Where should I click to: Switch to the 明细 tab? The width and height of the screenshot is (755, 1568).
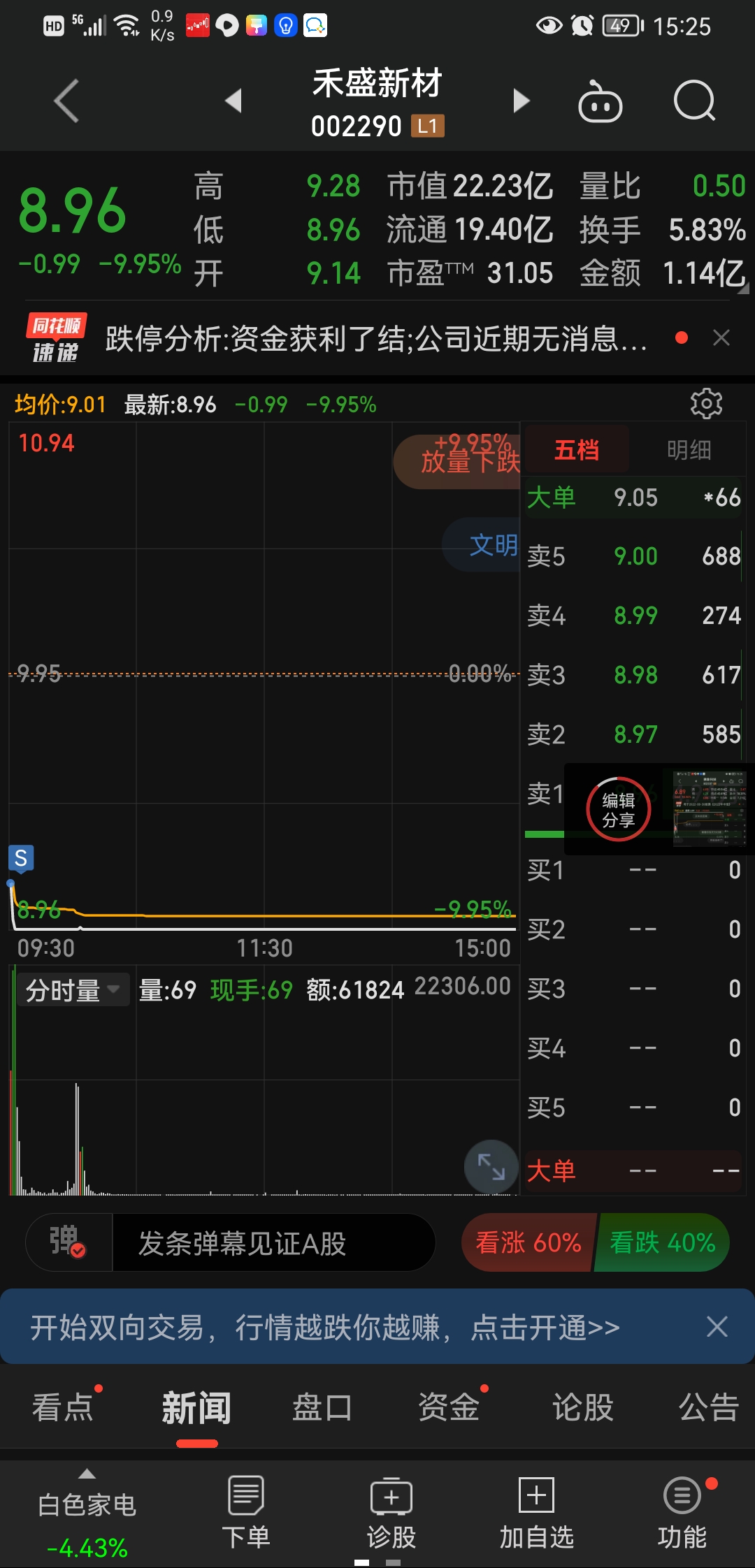[689, 450]
